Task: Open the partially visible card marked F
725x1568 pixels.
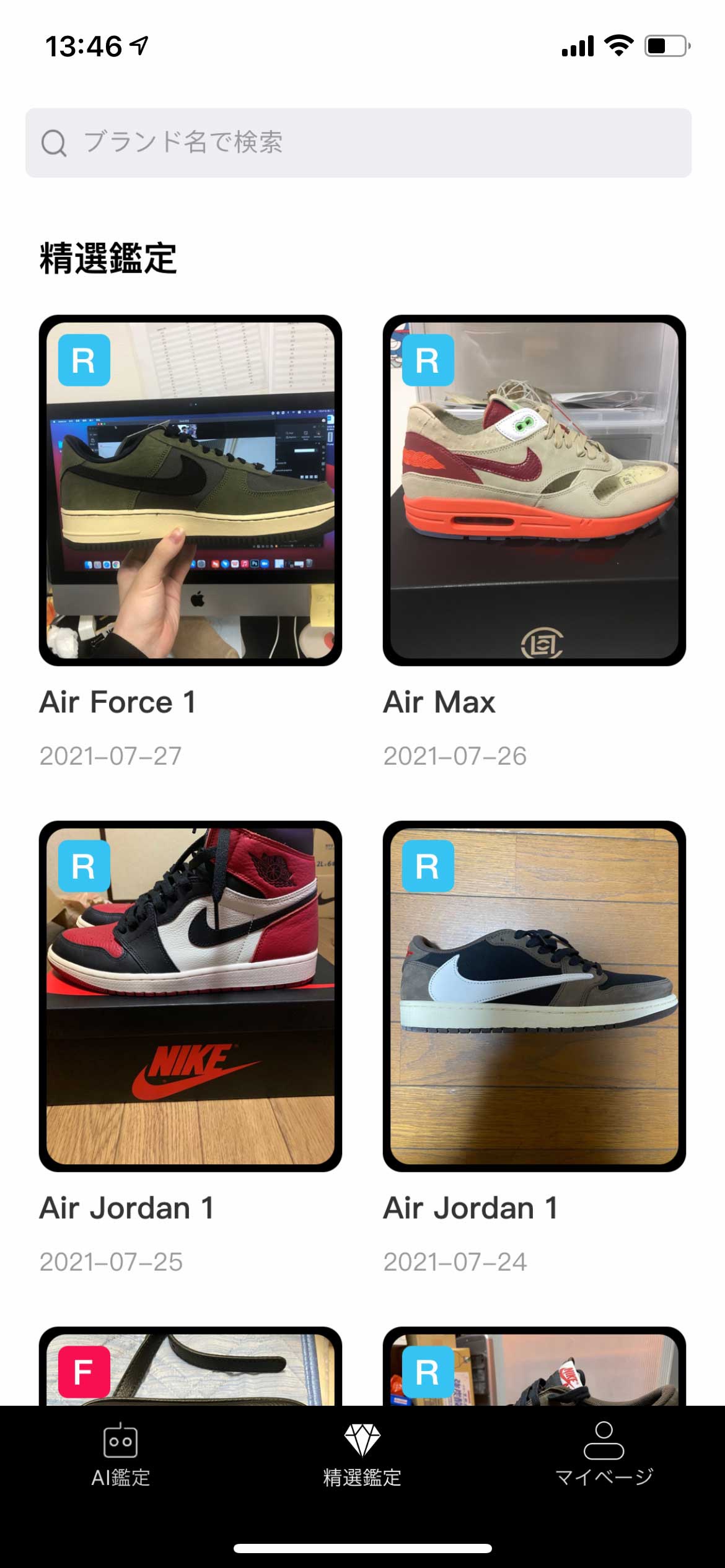Action: coord(190,1369)
